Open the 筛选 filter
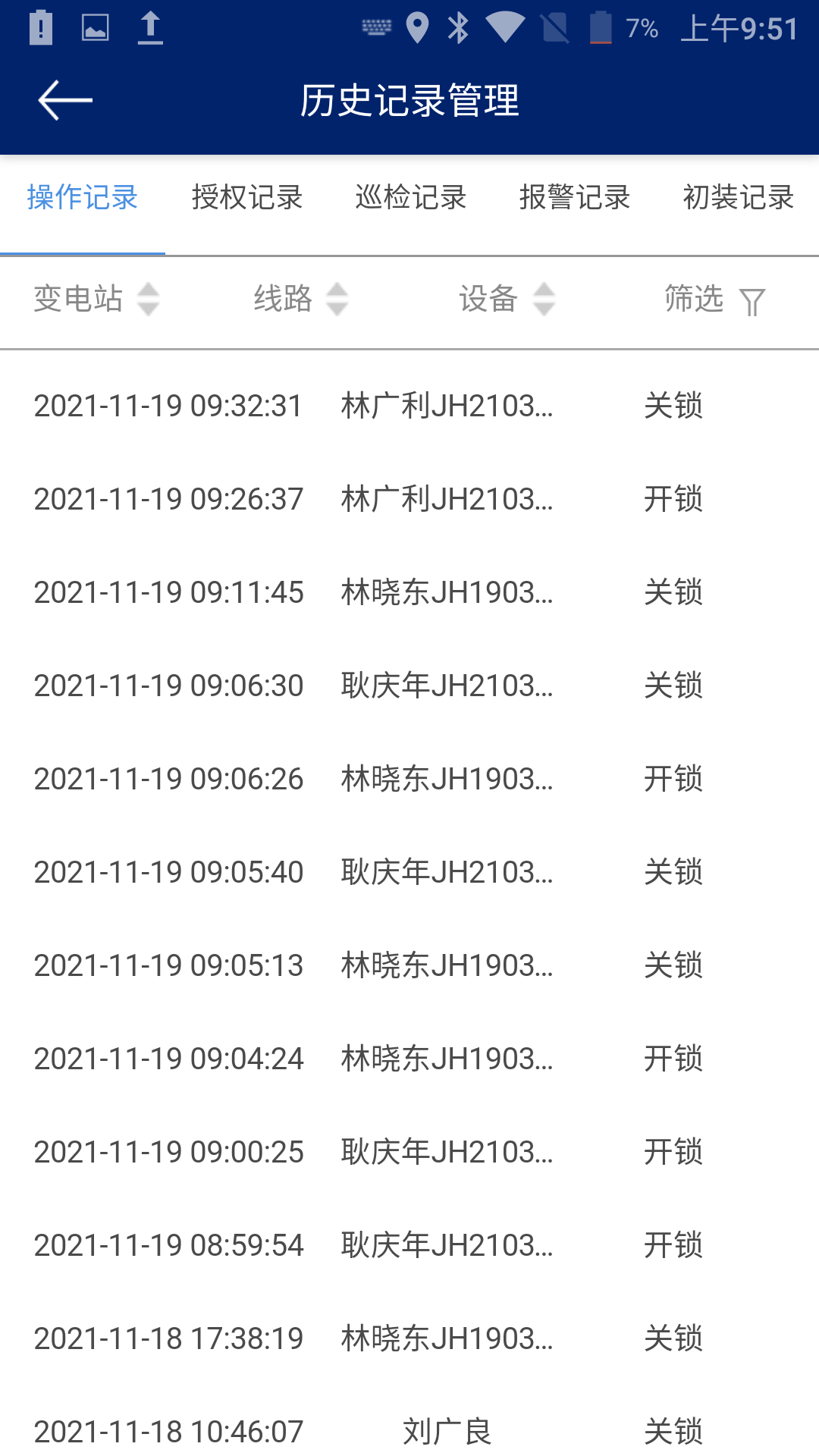Screen dimensions: 819x1456 (x=714, y=300)
